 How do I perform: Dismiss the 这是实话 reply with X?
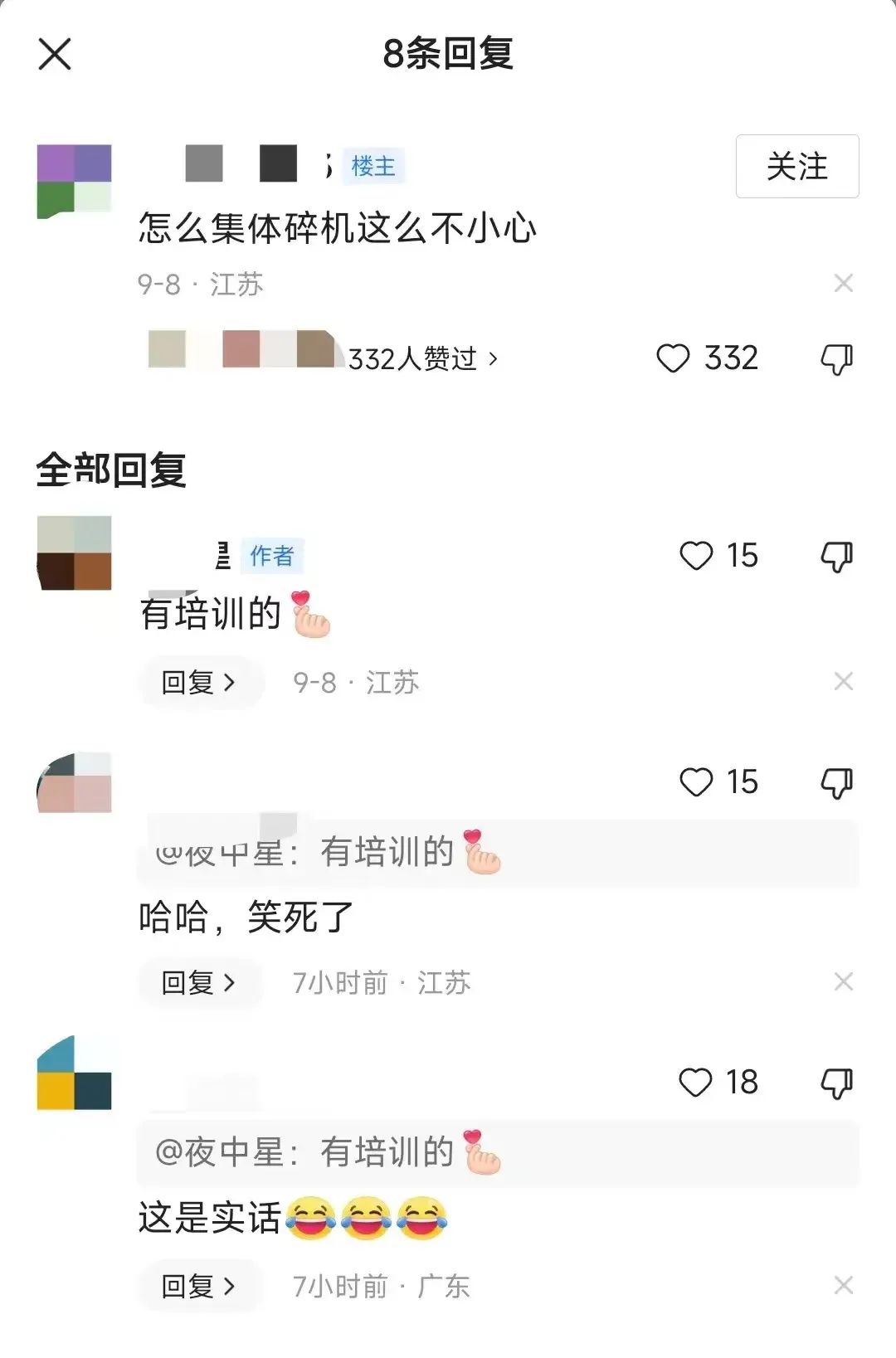tap(844, 1286)
